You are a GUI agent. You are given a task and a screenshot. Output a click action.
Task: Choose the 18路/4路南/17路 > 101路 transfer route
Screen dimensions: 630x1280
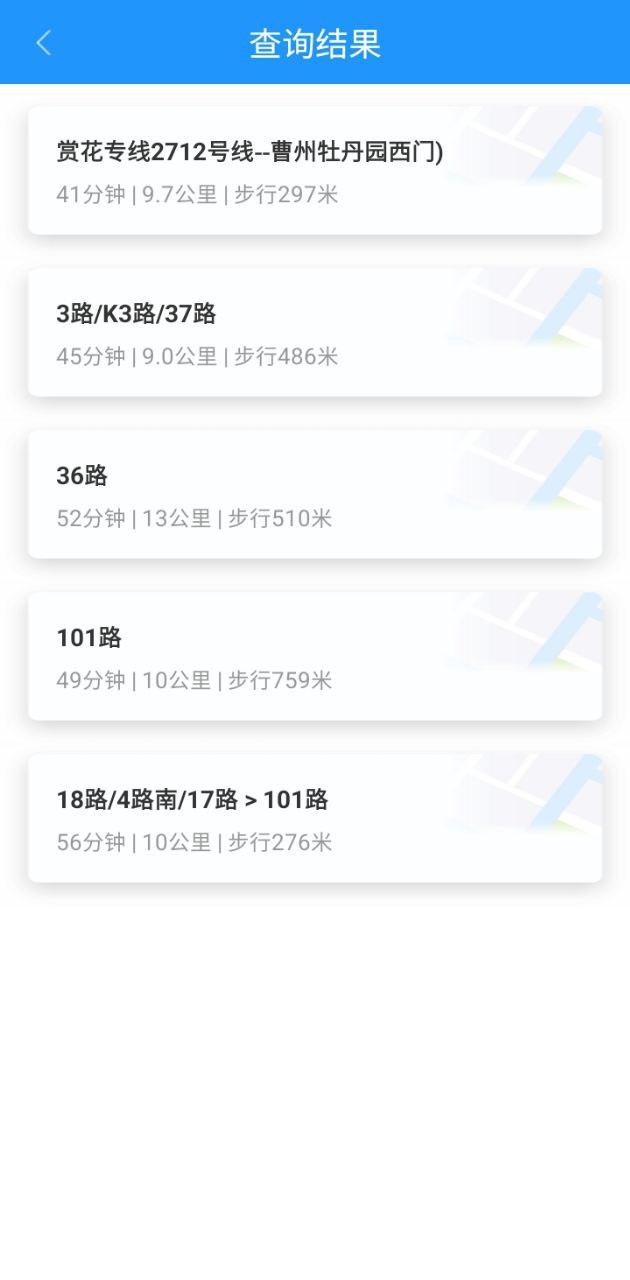(315, 819)
